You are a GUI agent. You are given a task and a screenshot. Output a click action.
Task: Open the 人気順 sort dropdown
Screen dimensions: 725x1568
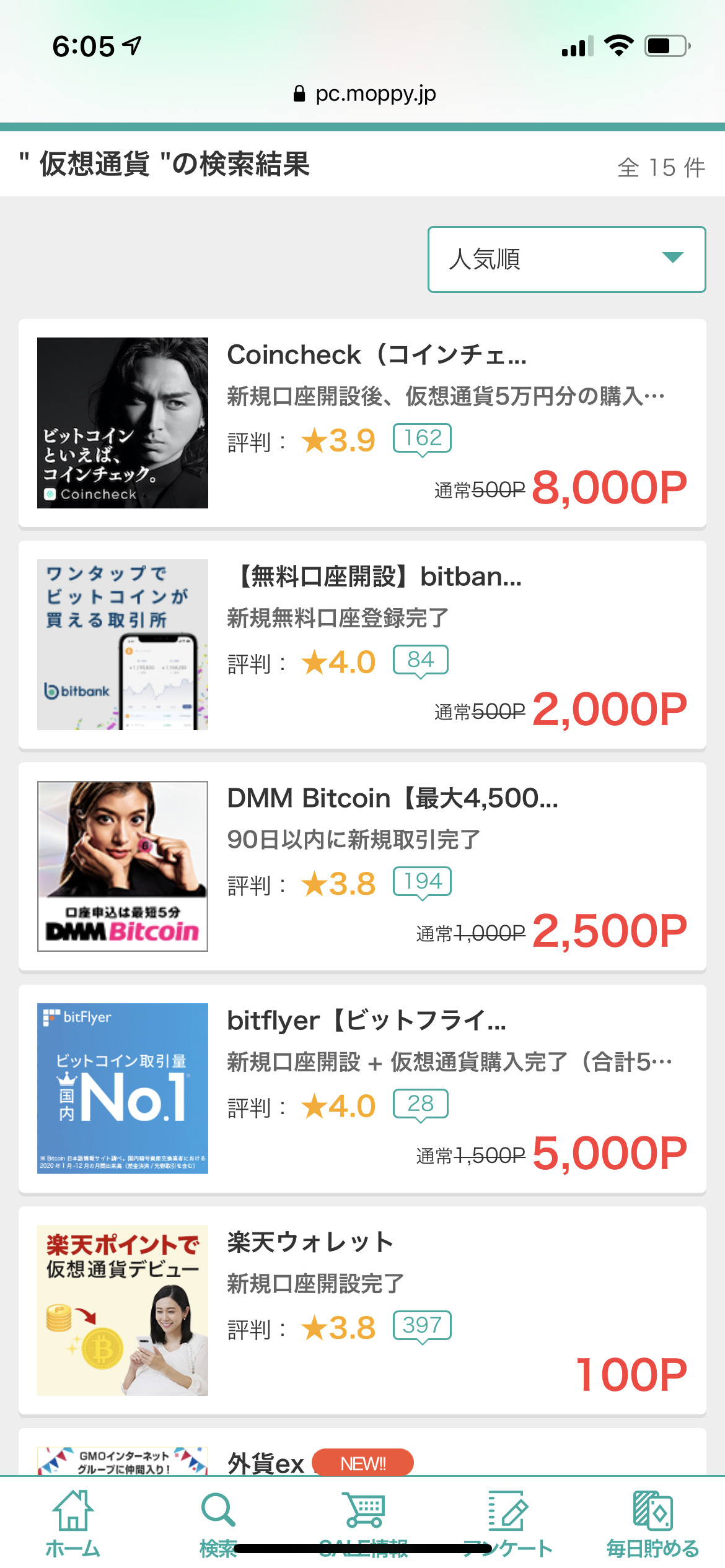(x=566, y=259)
